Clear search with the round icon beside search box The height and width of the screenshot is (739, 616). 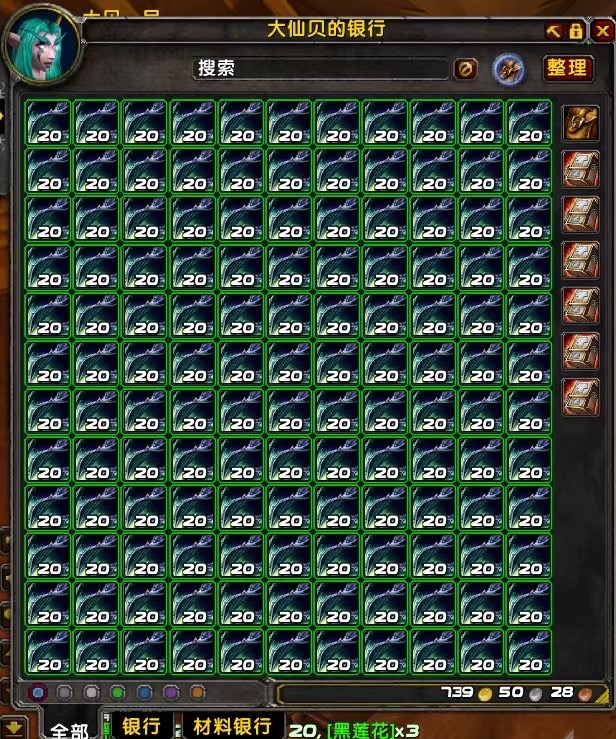[465, 69]
